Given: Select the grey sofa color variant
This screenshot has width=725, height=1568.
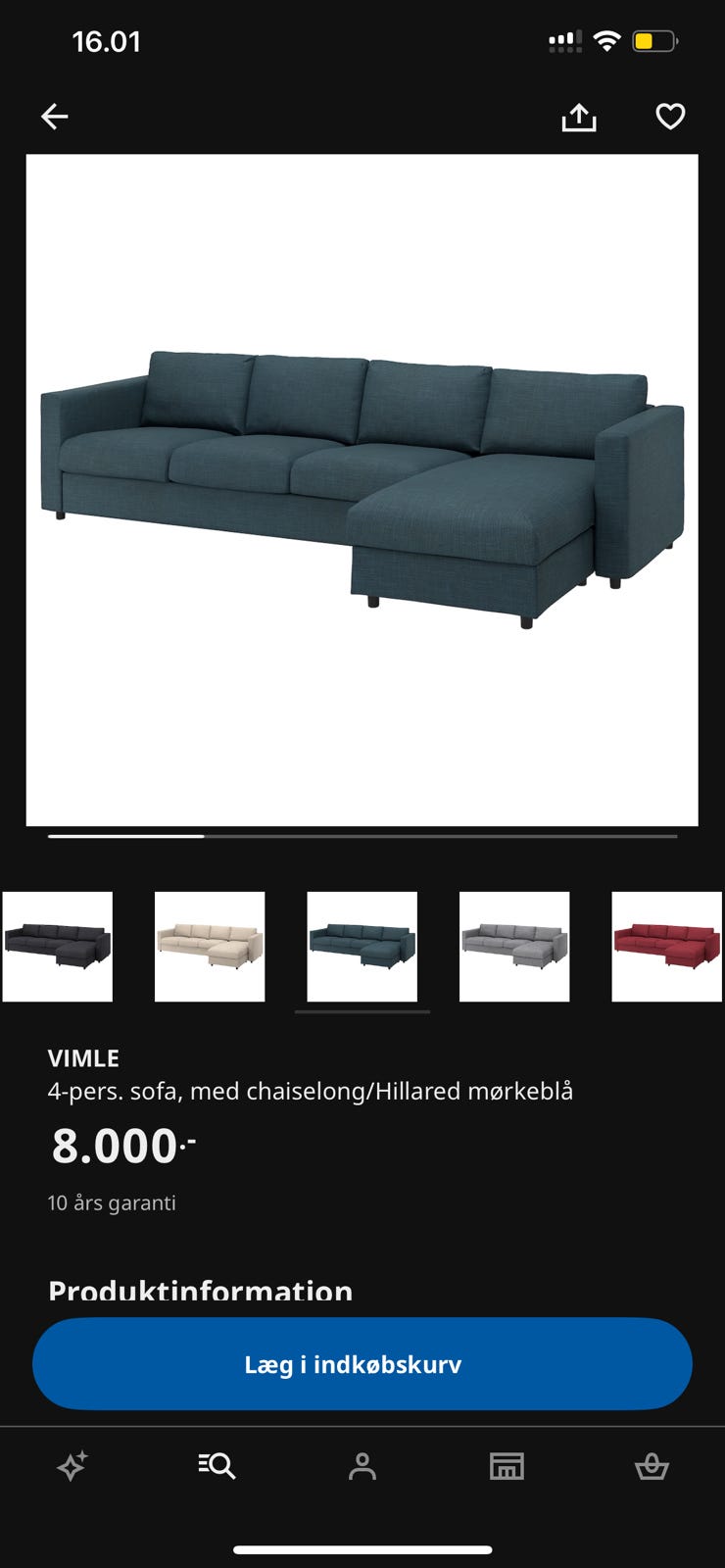Looking at the screenshot, I should [514, 946].
